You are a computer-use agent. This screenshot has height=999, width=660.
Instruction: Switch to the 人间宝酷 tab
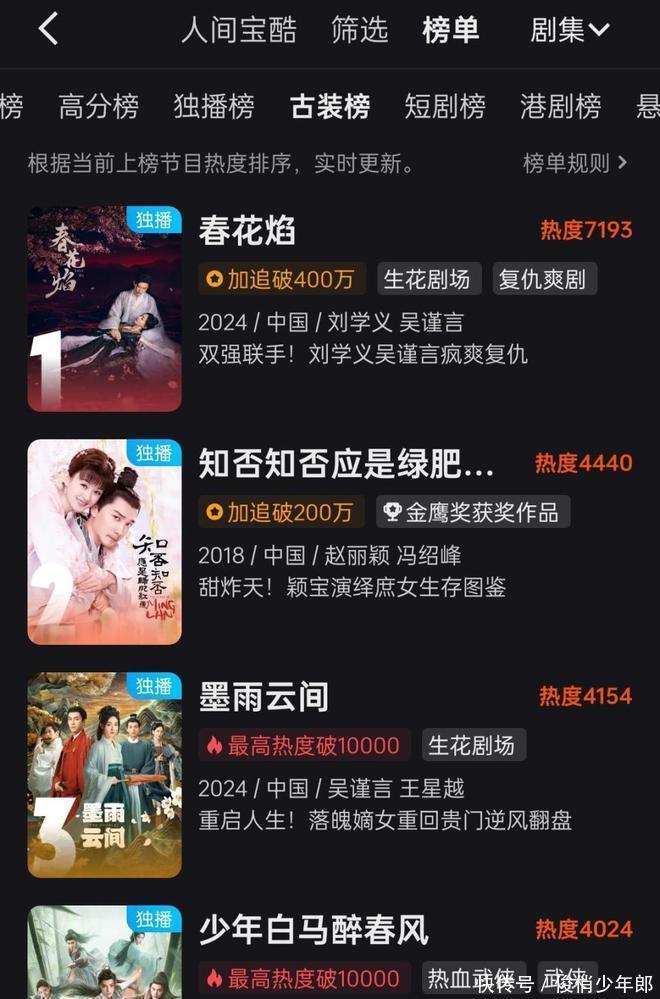(x=238, y=30)
